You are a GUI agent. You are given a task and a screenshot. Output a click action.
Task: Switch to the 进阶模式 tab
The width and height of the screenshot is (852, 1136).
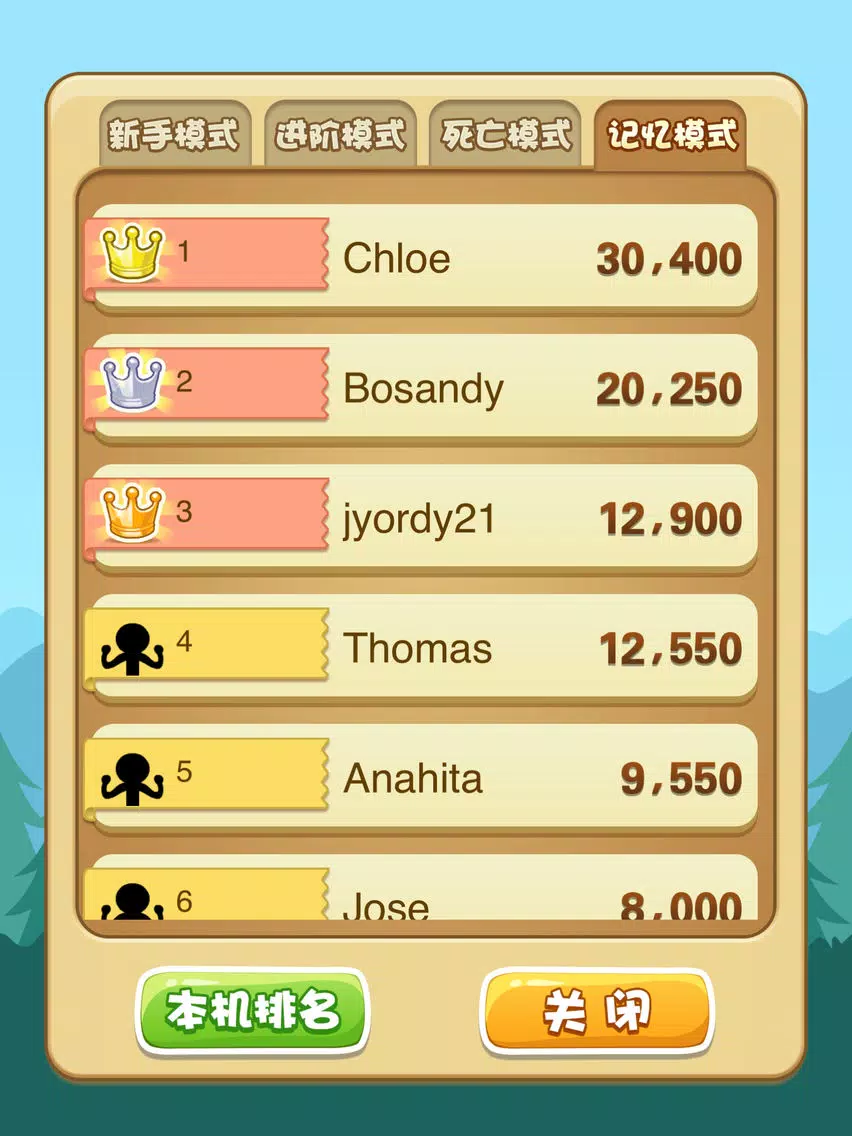tap(340, 135)
